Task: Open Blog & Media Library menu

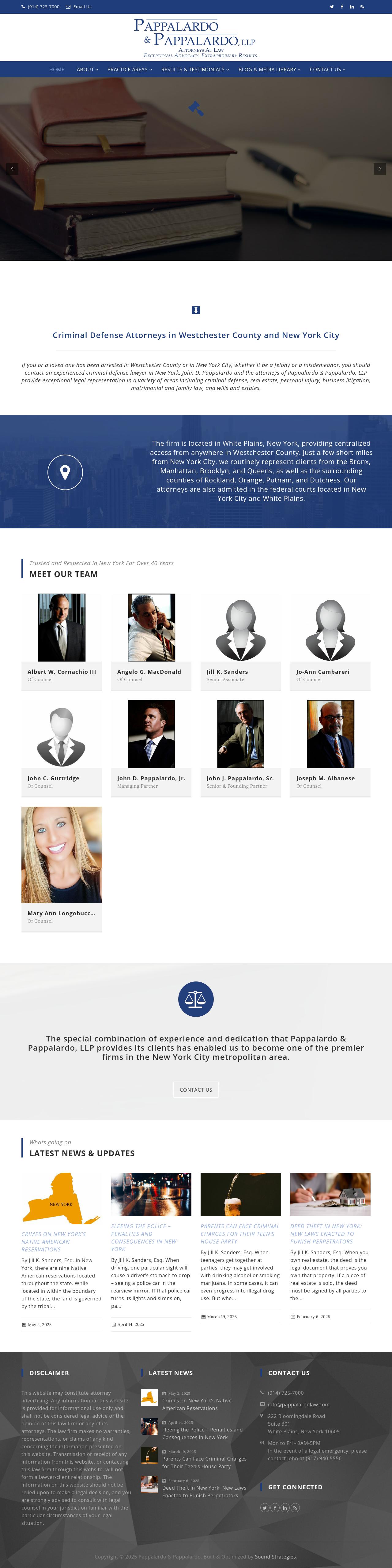Action: [x=269, y=69]
